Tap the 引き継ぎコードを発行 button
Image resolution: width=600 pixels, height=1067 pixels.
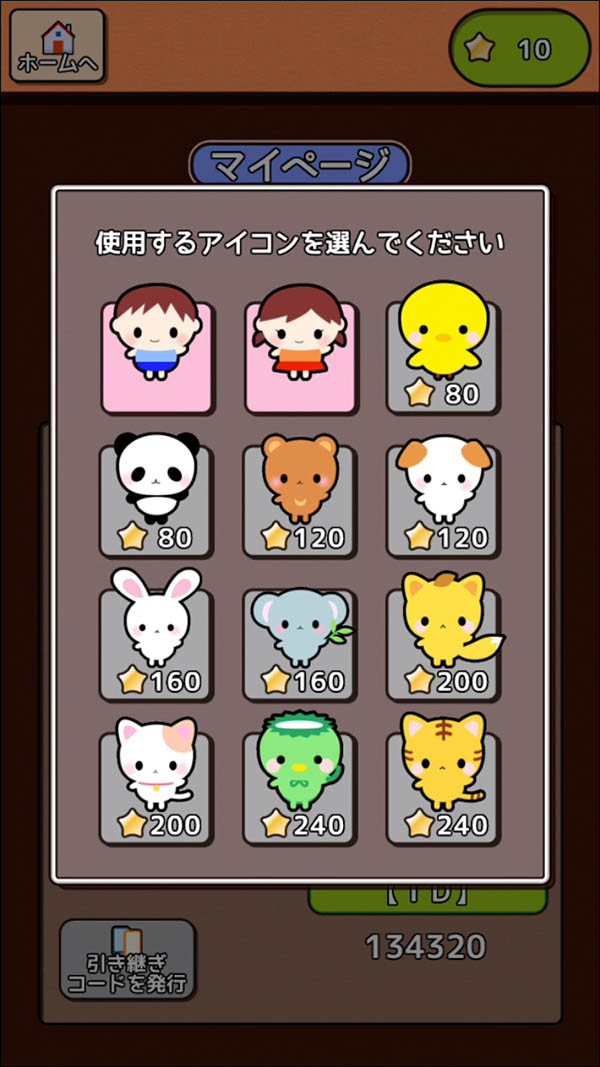pos(127,958)
